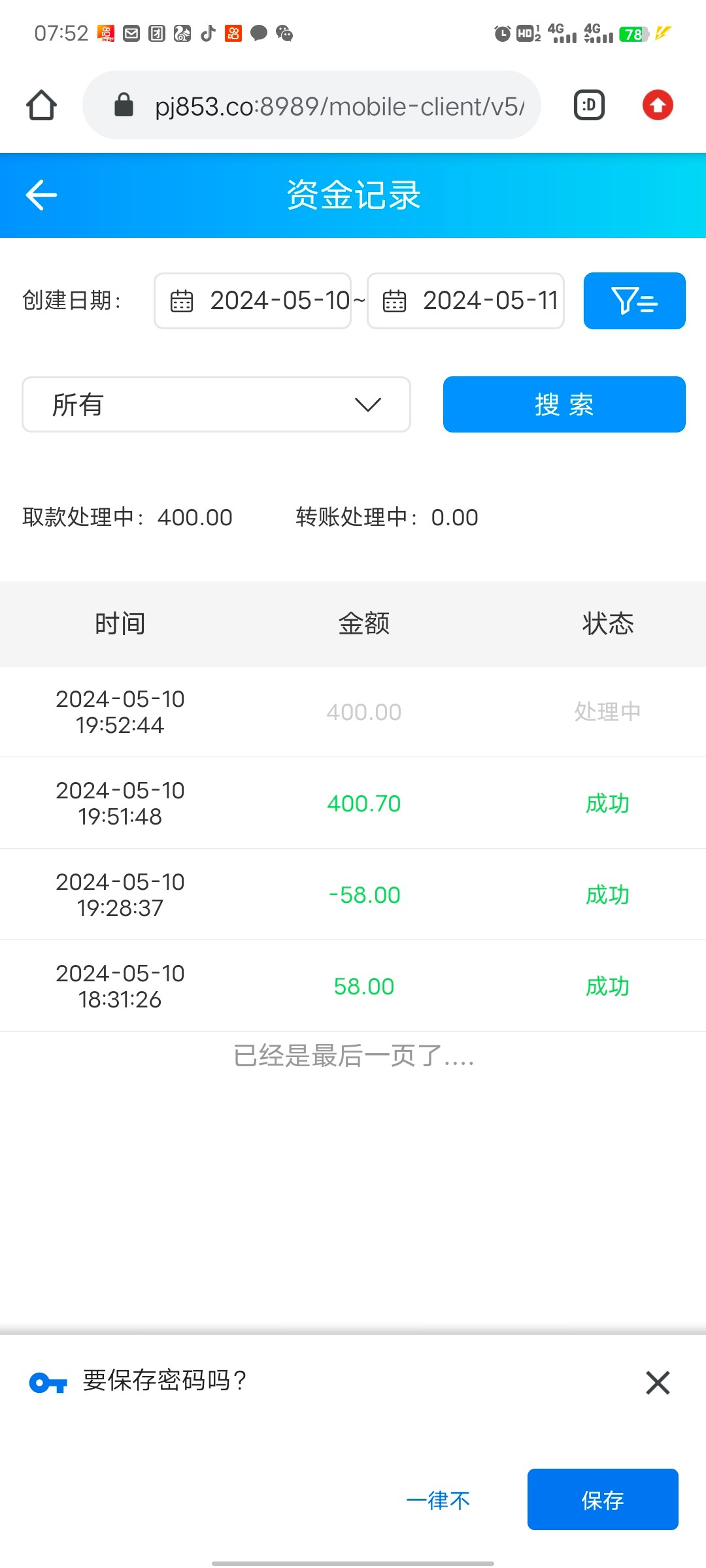Go back from 资金记录 page
The height and width of the screenshot is (1568, 706).
tap(41, 195)
